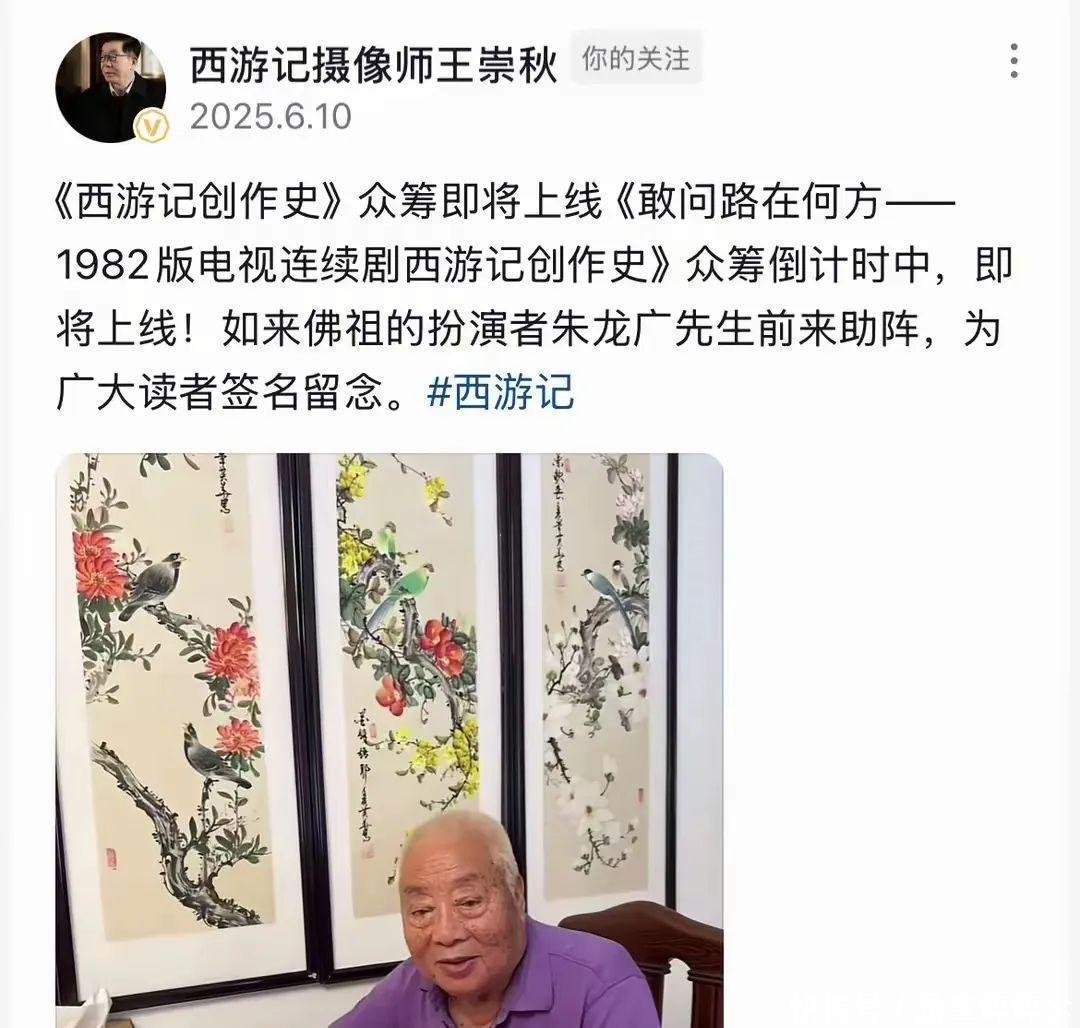
Task: Tap the 你的关注 following badge
Action: [636, 59]
